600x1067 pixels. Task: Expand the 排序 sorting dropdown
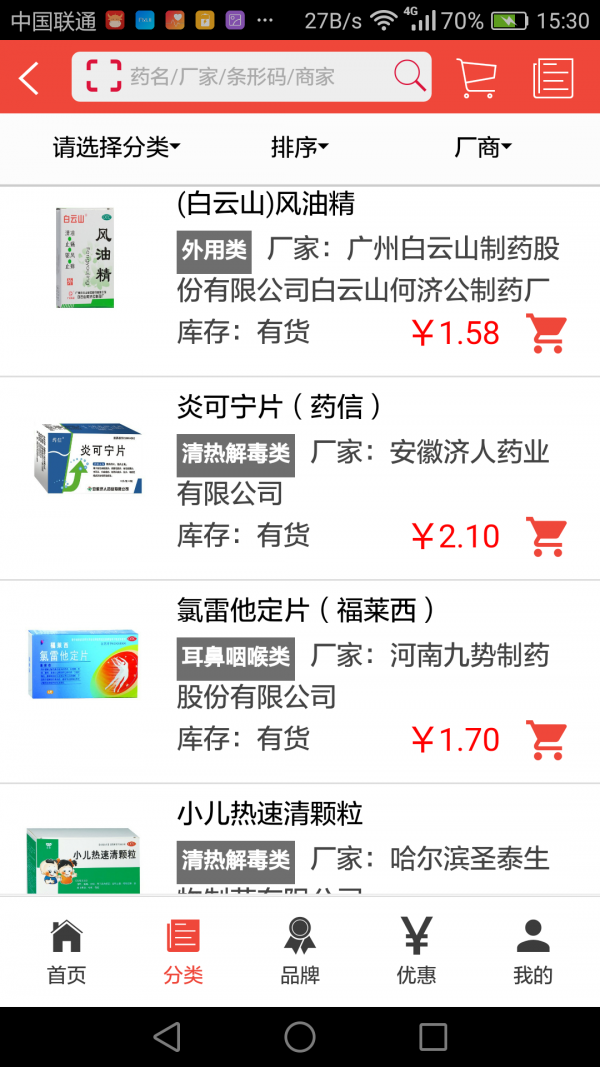(x=299, y=148)
